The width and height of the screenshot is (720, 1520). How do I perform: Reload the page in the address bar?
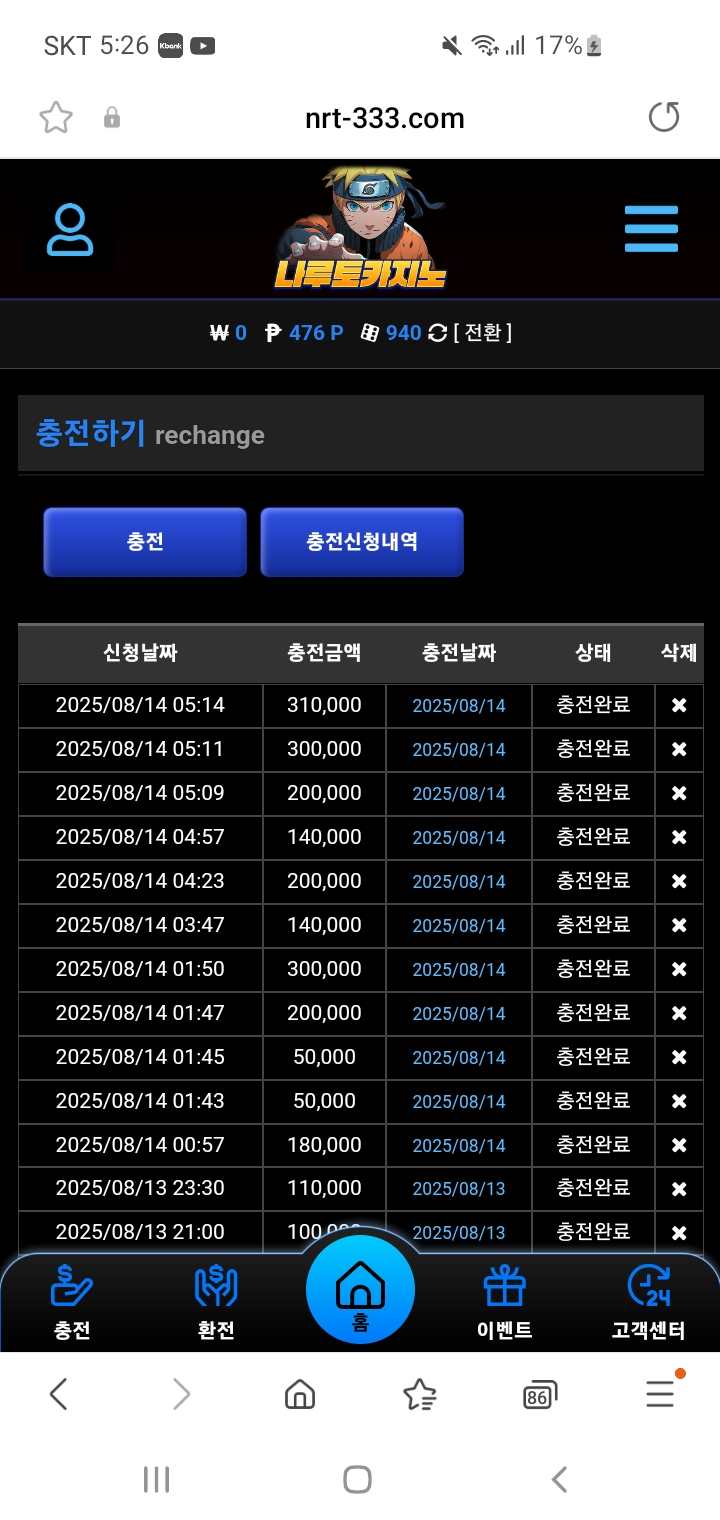click(x=664, y=118)
